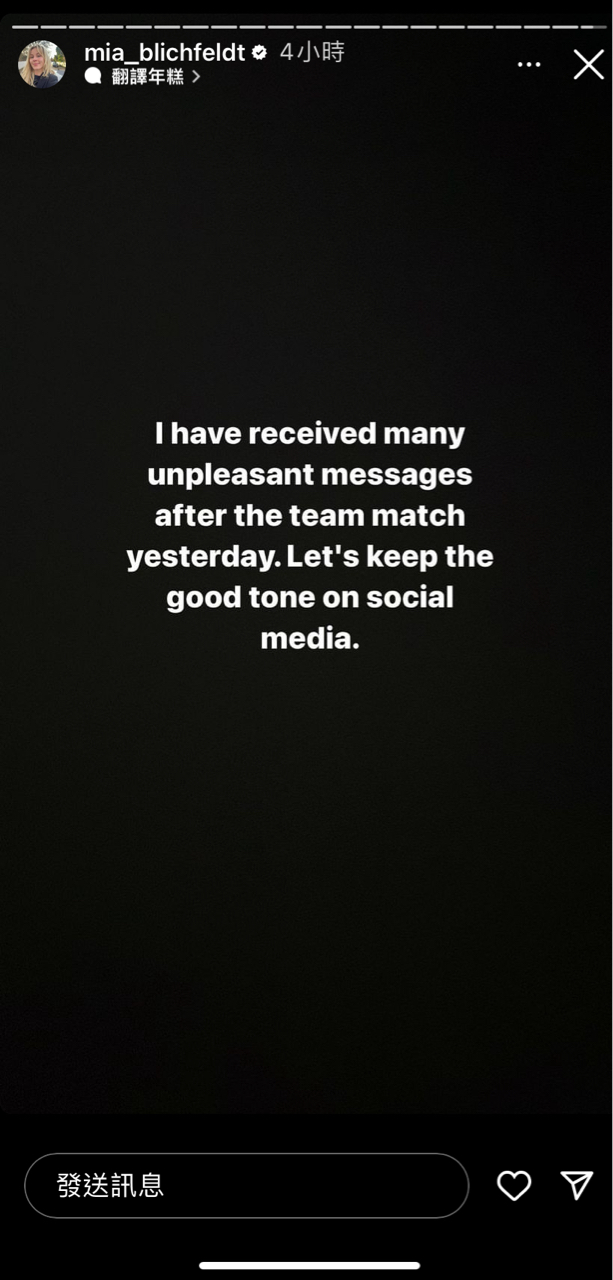The image size is (613, 1280).
Task: Close the story viewer
Action: pos(588,64)
